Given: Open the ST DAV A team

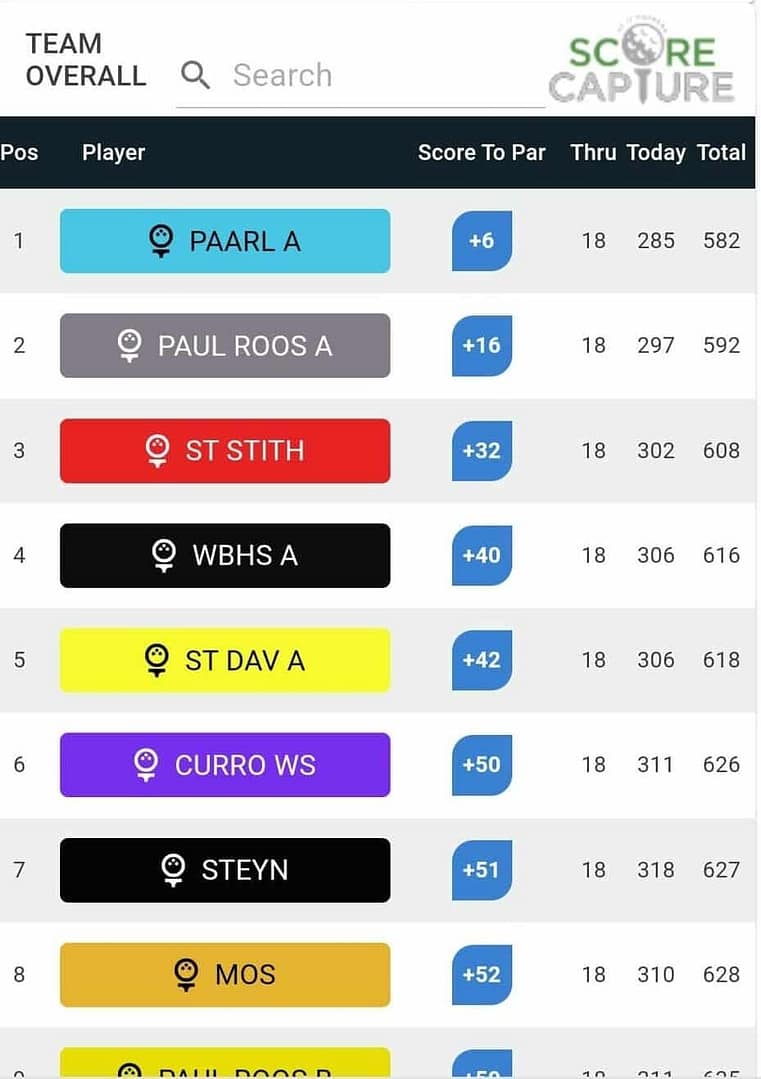Looking at the screenshot, I should click(x=225, y=660).
